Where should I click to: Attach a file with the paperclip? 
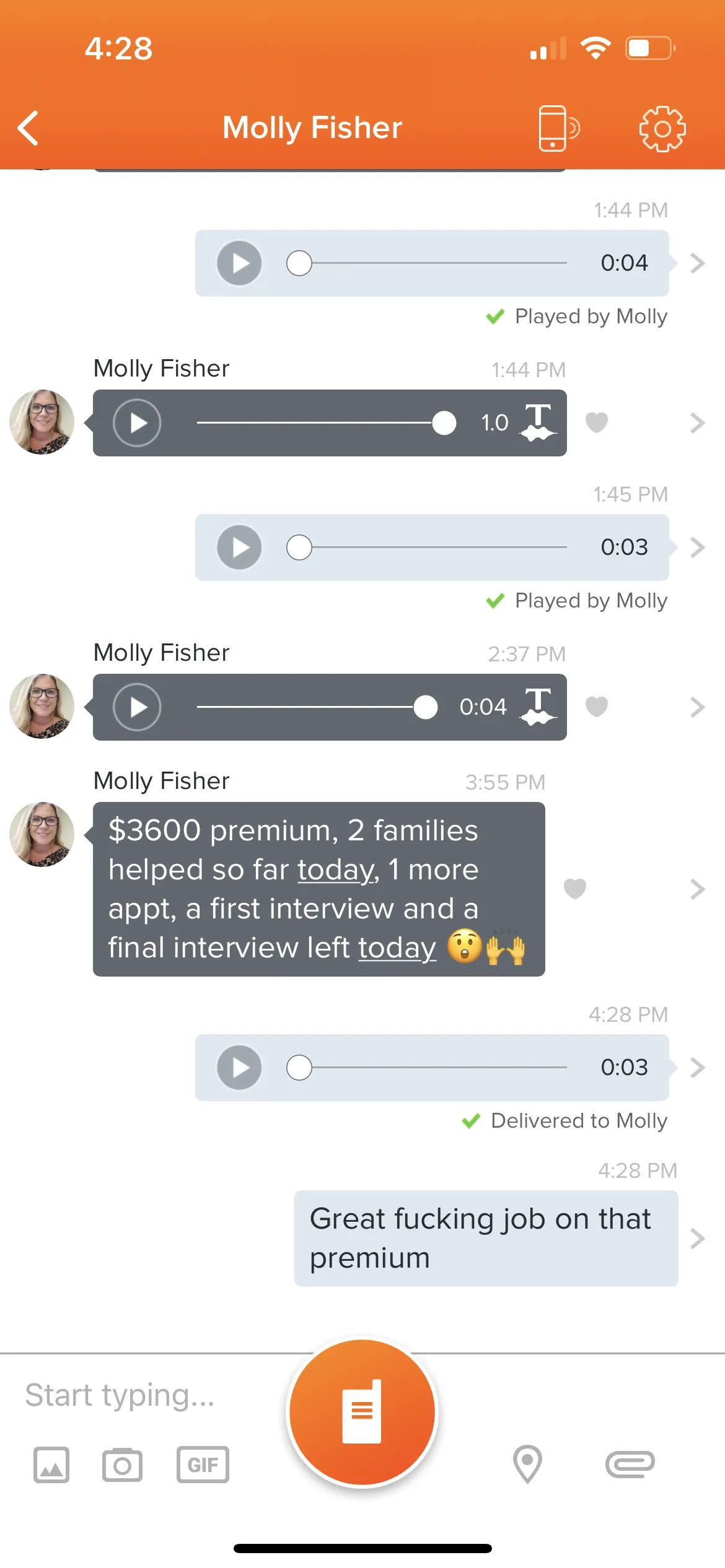point(630,1465)
